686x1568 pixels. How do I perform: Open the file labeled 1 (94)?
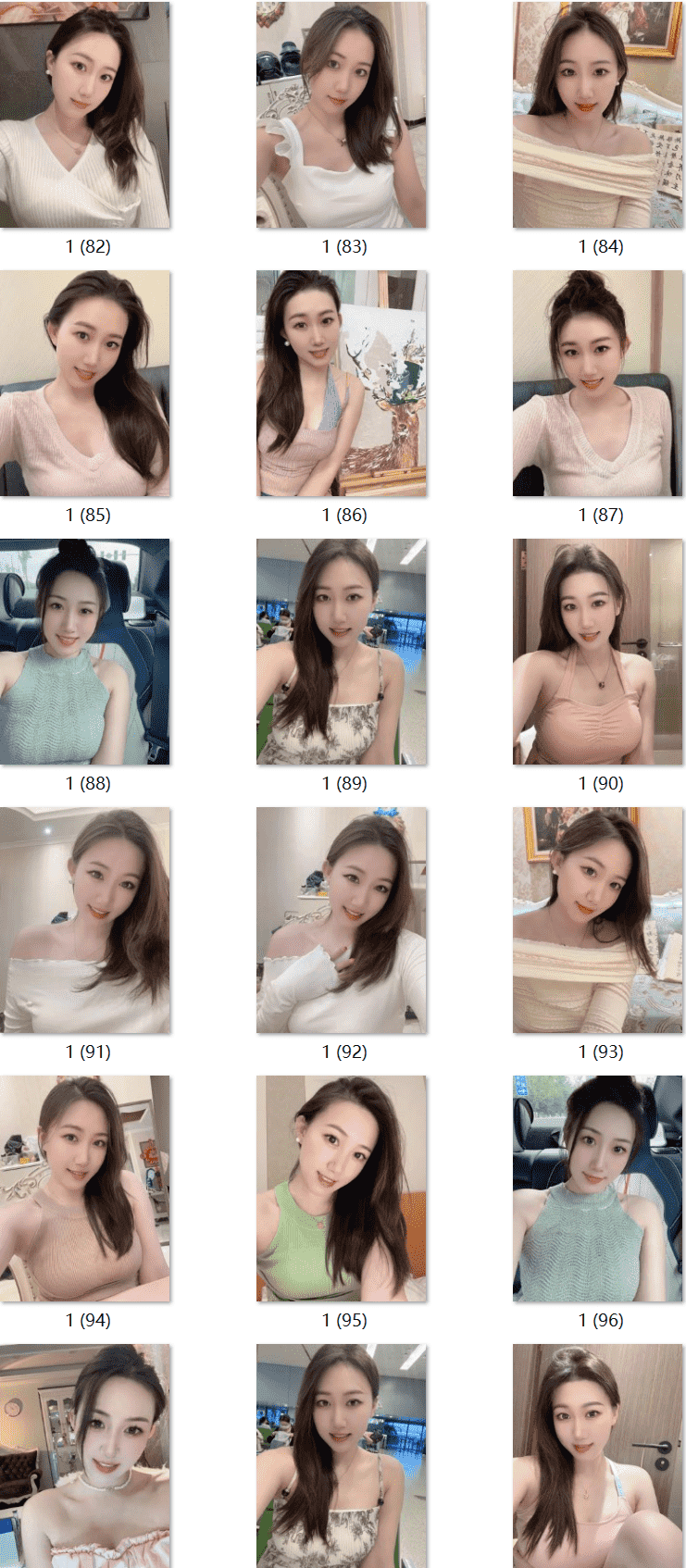coord(85,1188)
